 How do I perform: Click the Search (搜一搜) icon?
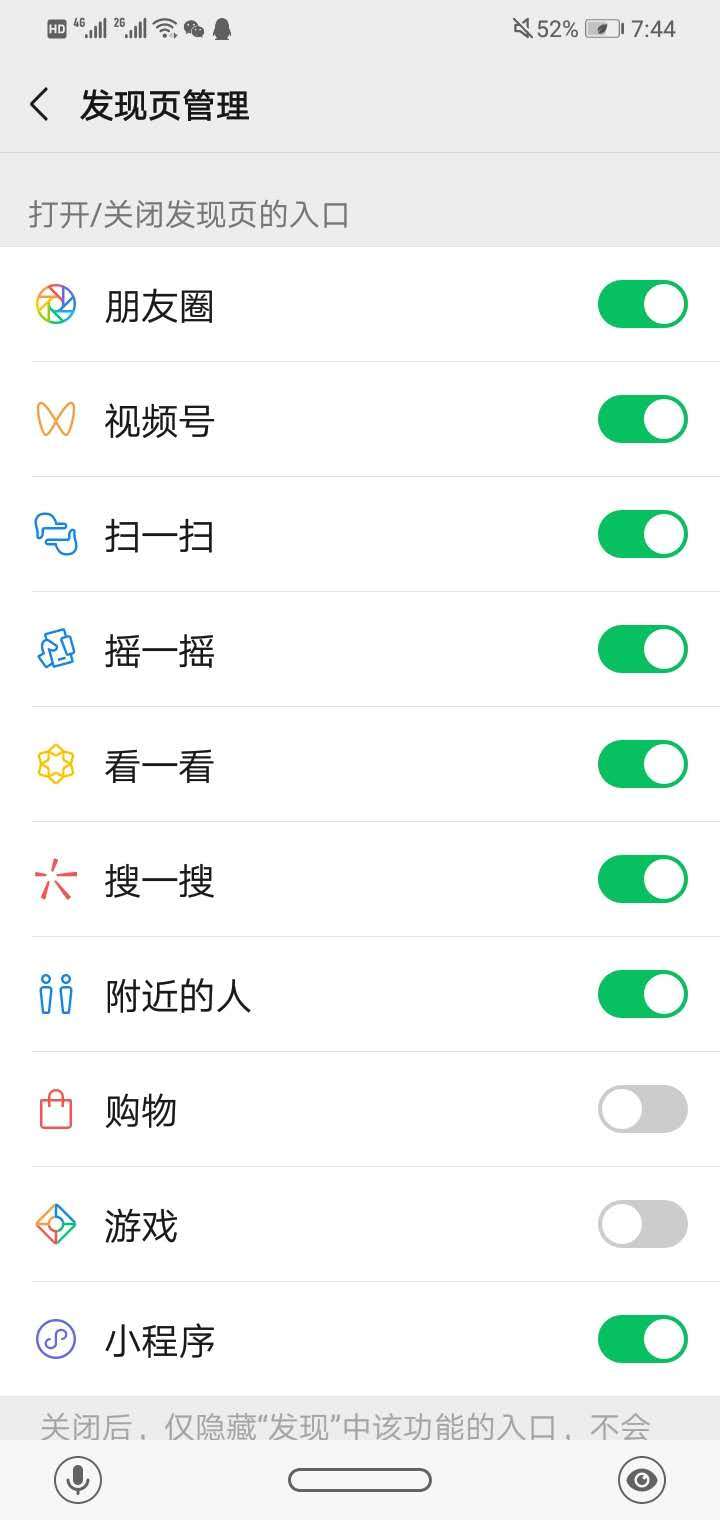click(55, 880)
